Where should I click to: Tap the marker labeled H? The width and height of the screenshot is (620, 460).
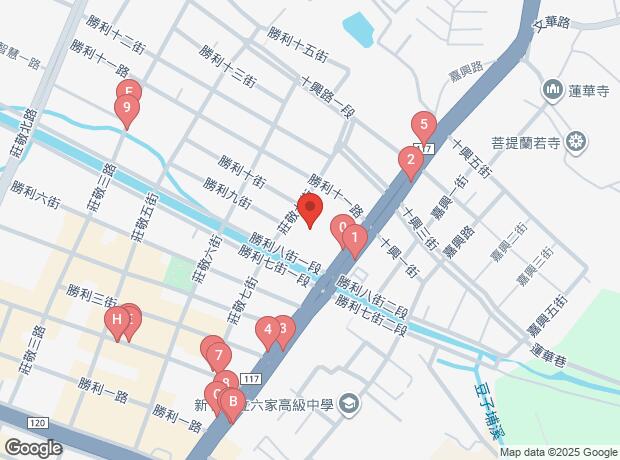click(x=117, y=320)
